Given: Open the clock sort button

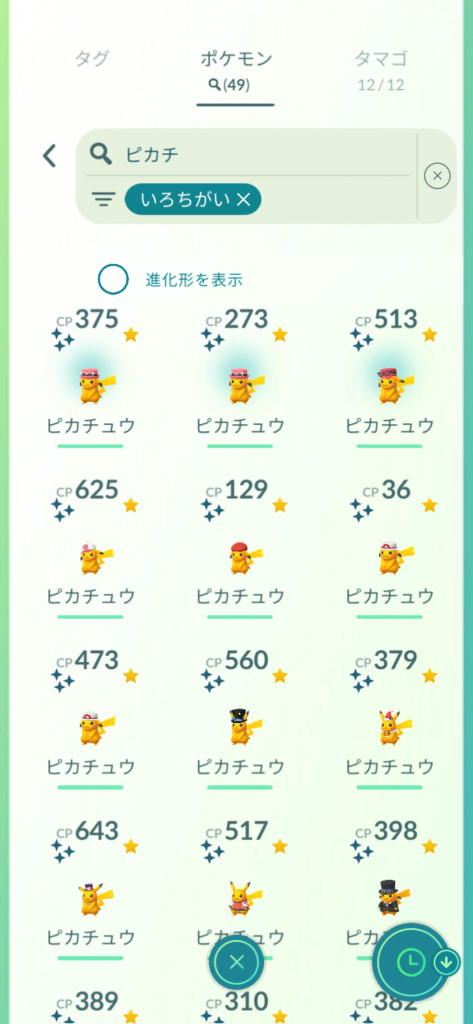Looking at the screenshot, I should [x=411, y=961].
